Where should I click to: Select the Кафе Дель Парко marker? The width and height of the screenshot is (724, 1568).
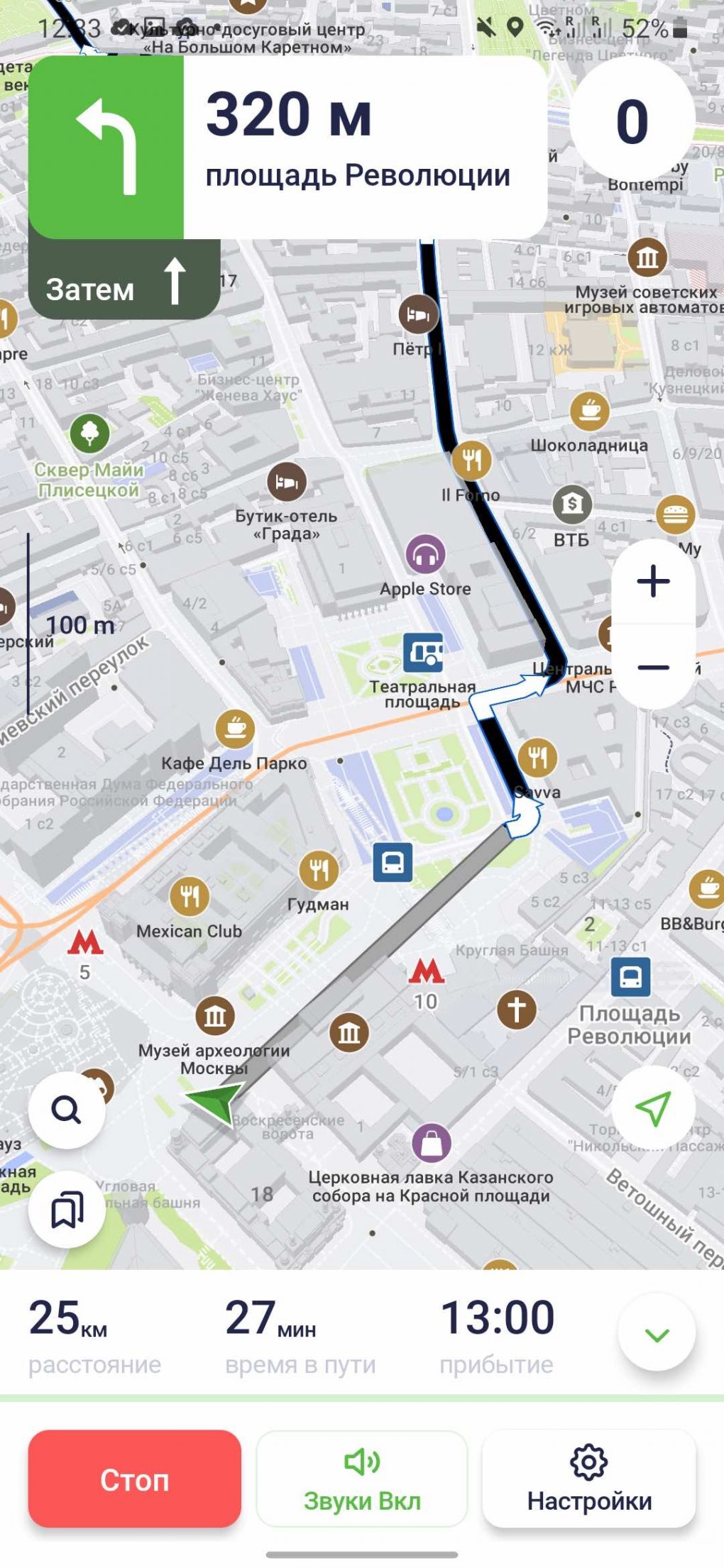click(235, 729)
